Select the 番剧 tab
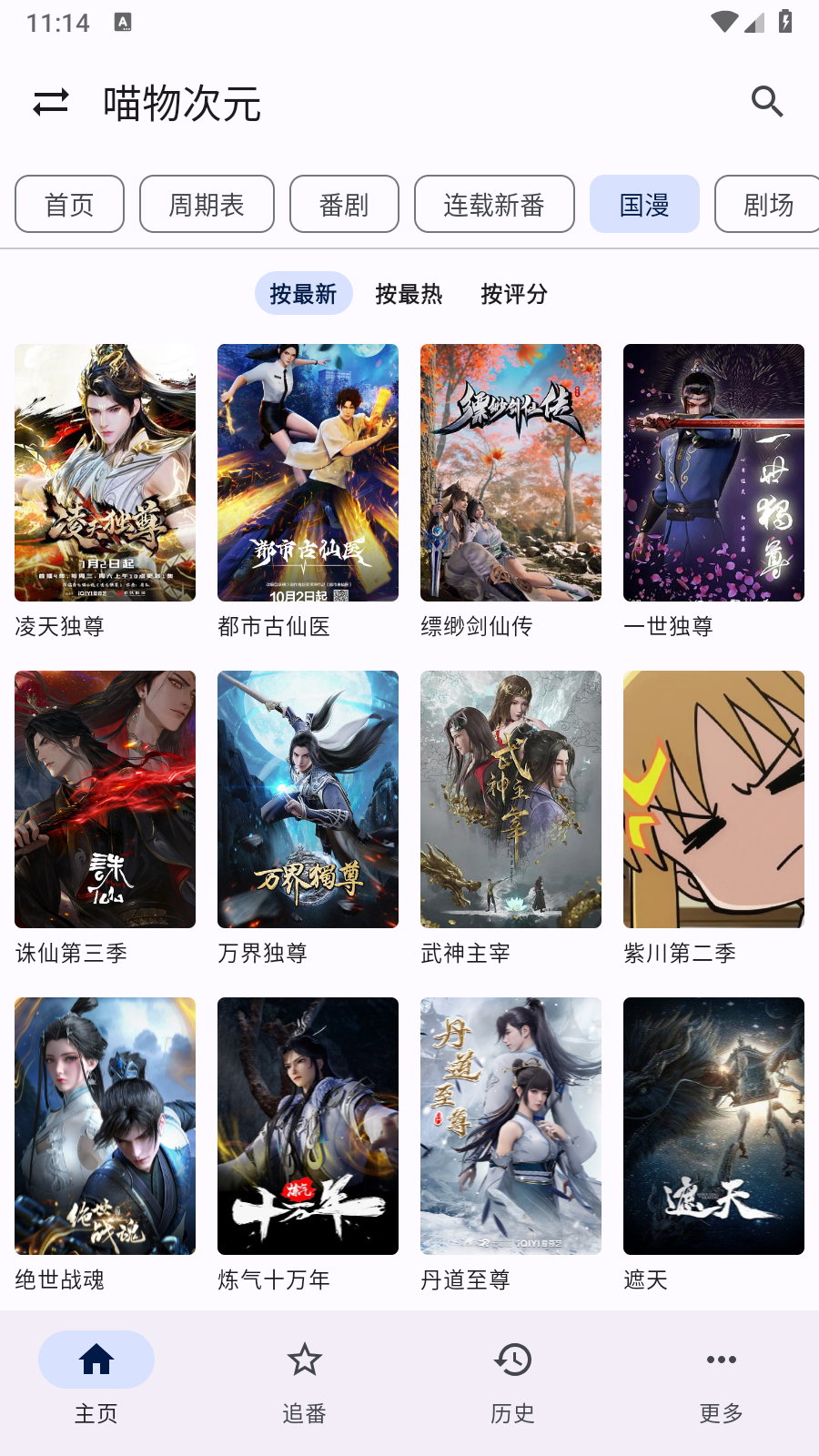Viewport: 819px width, 1456px height. 344,205
